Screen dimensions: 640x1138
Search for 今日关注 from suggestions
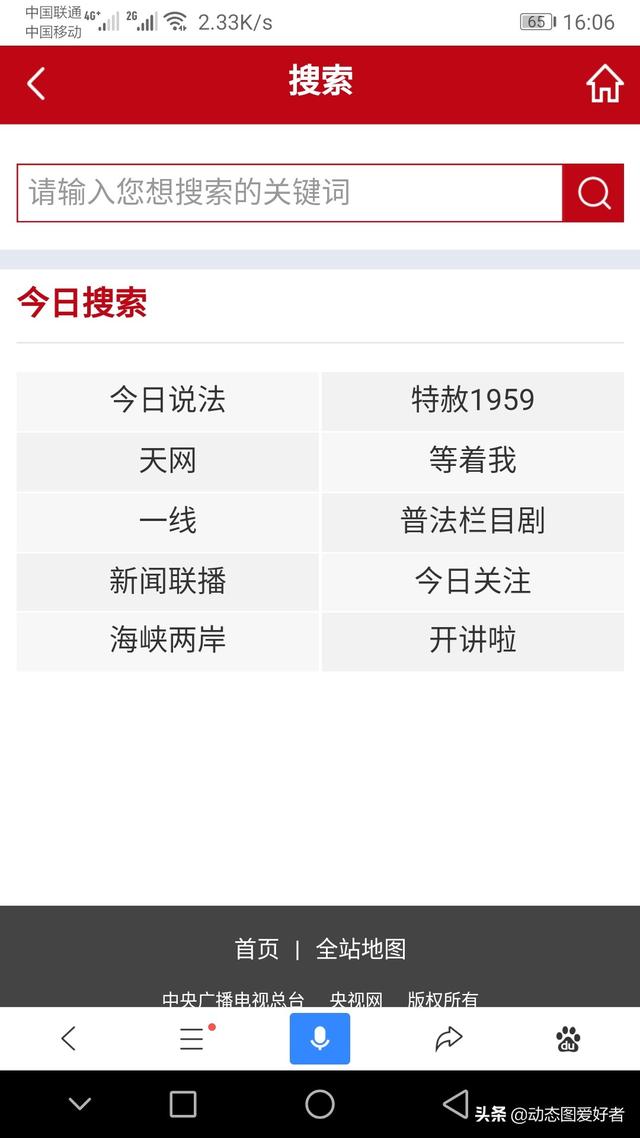point(472,580)
